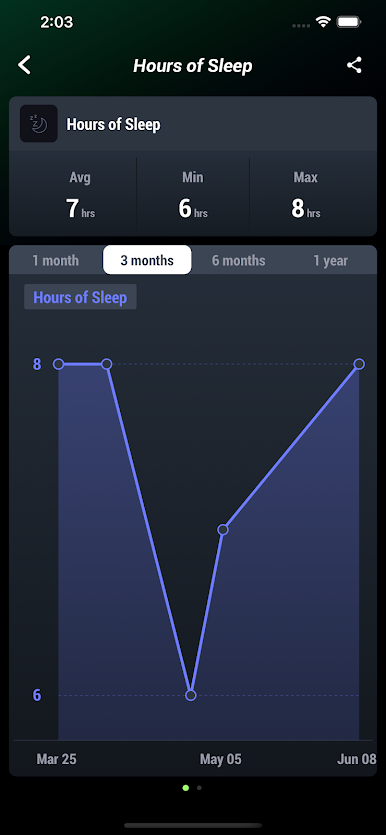Screen dimensions: 386x835
Task: Show the 1 year range
Action: coord(330,260)
